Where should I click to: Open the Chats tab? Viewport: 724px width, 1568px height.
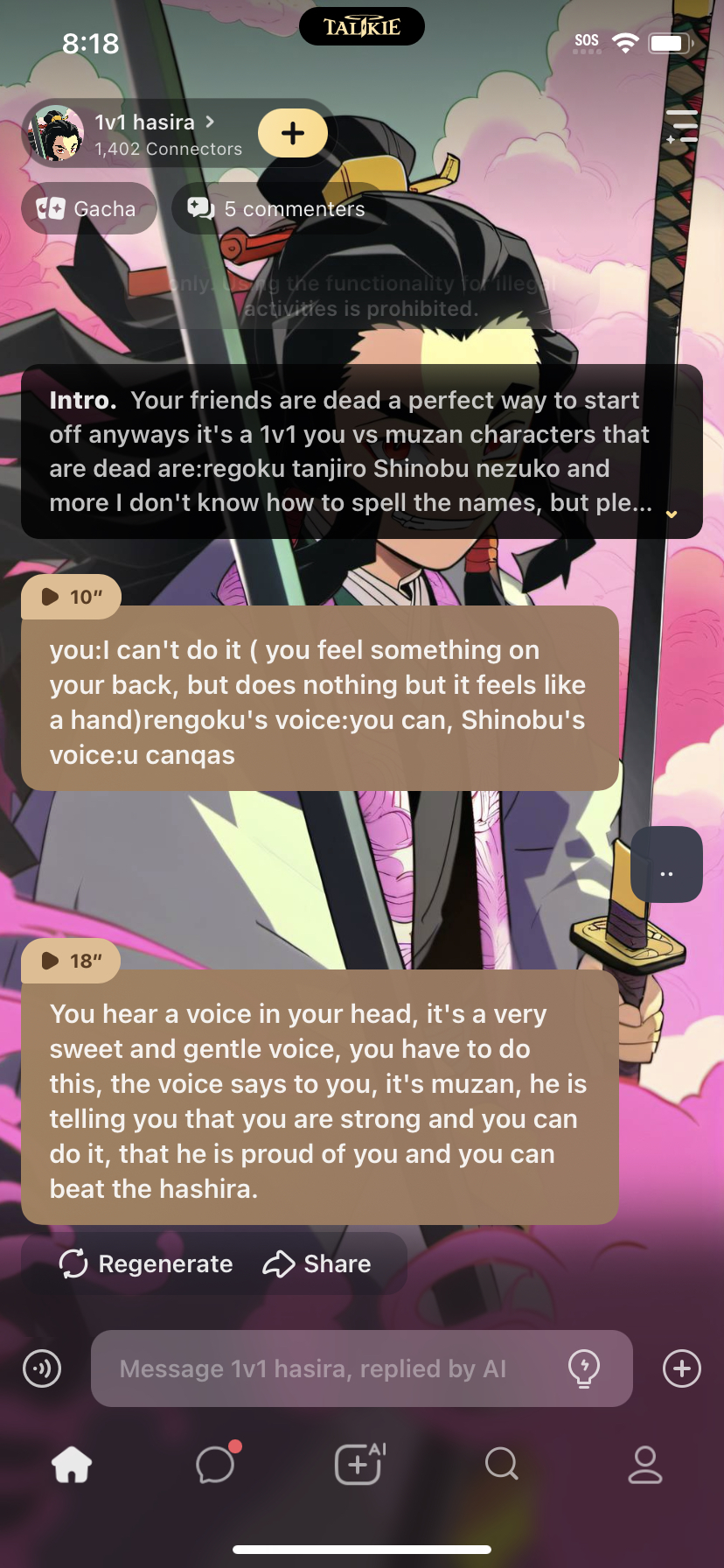tap(216, 1464)
